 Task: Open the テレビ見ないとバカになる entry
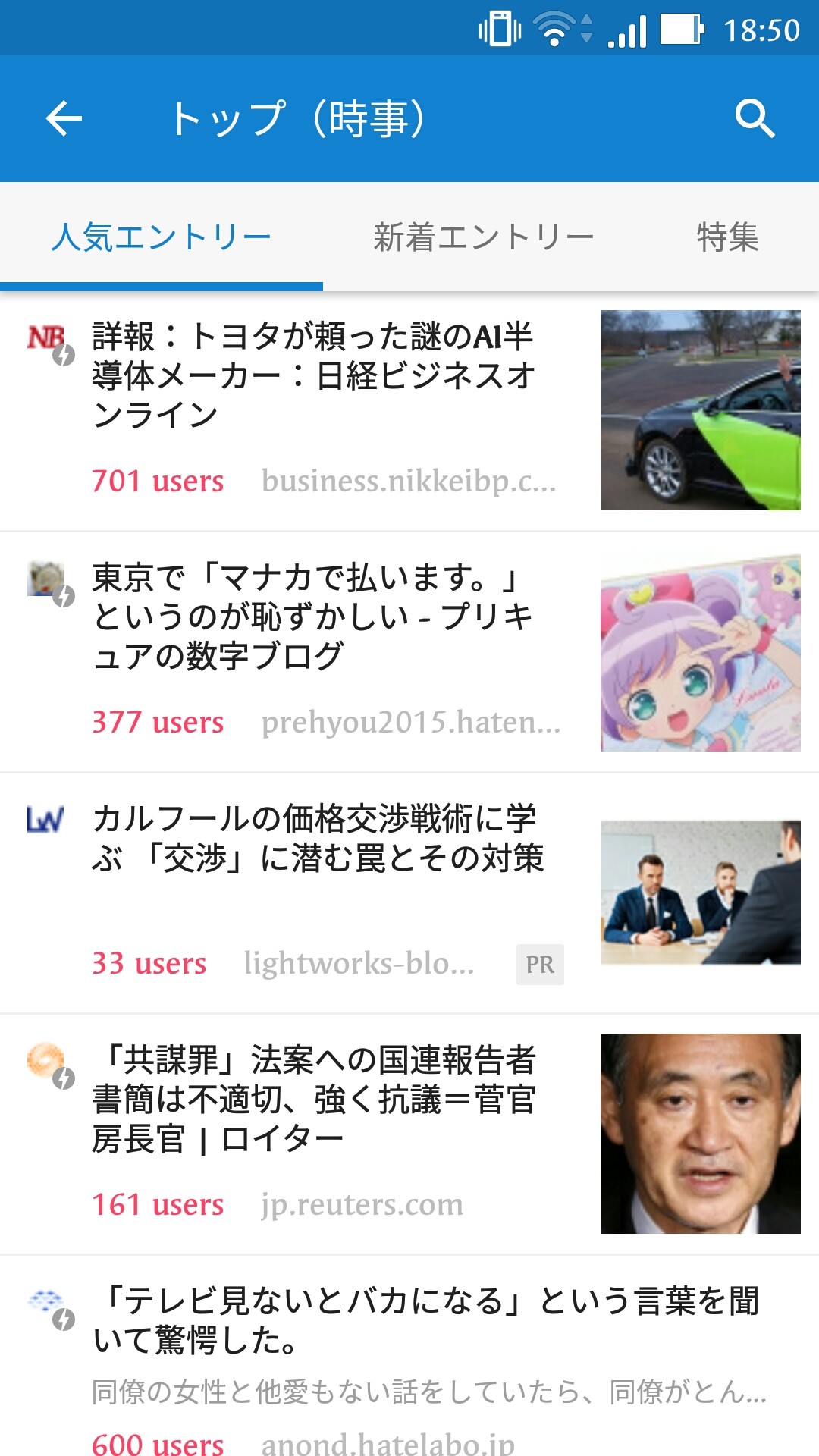point(425,1320)
